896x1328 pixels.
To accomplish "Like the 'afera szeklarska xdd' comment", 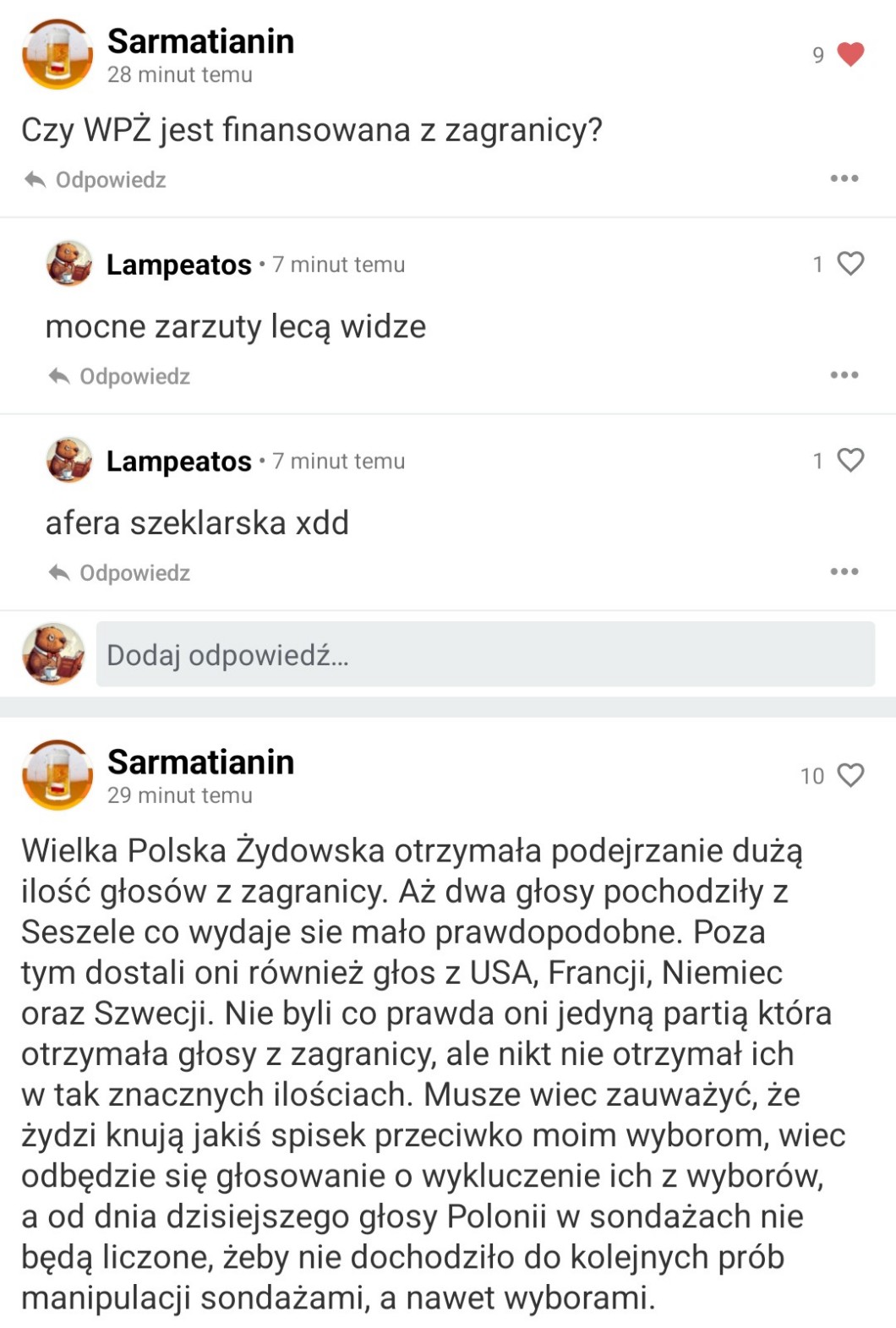I will tap(850, 460).
